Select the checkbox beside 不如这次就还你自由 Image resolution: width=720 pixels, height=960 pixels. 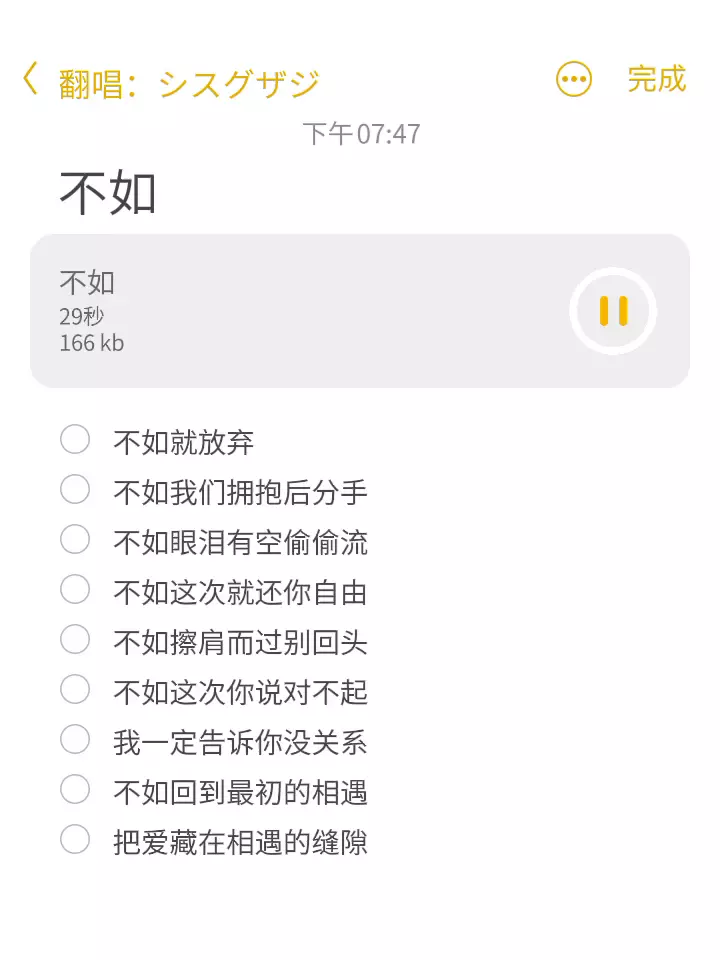point(75,589)
